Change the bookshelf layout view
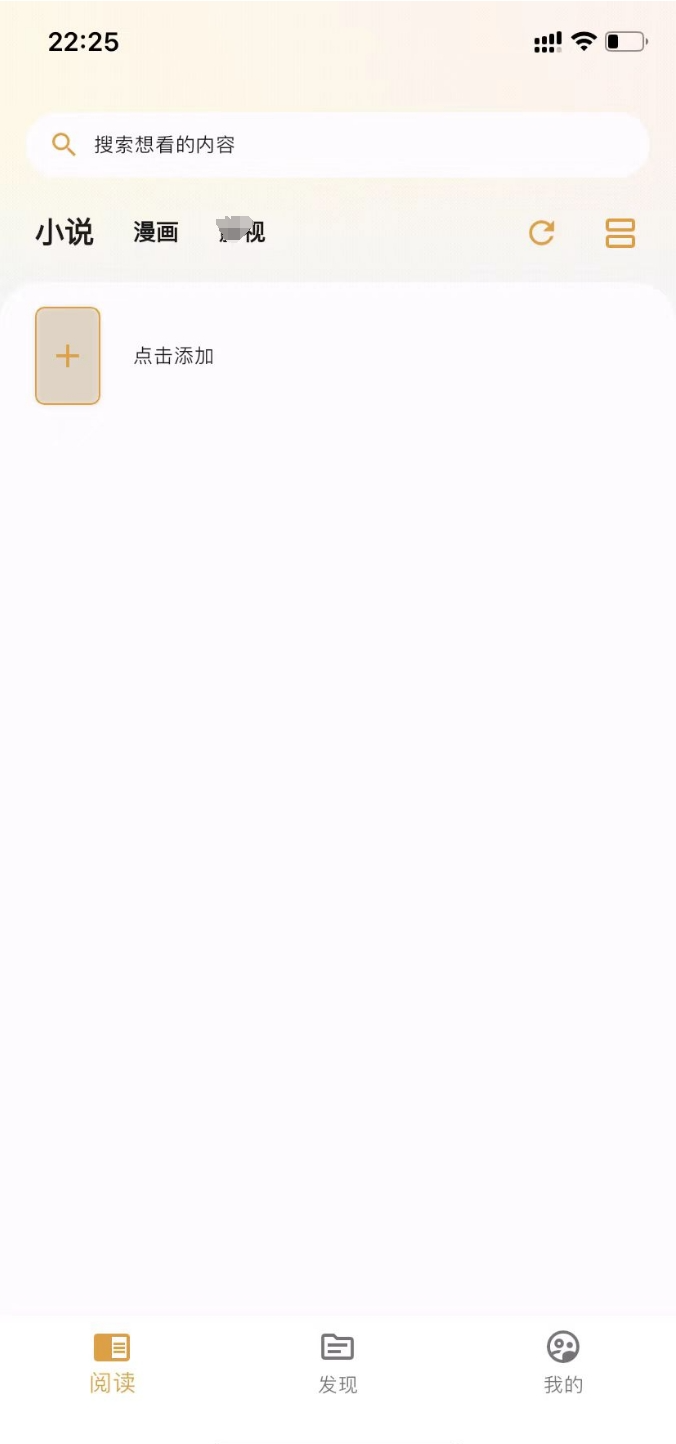The image size is (676, 1444). click(620, 233)
